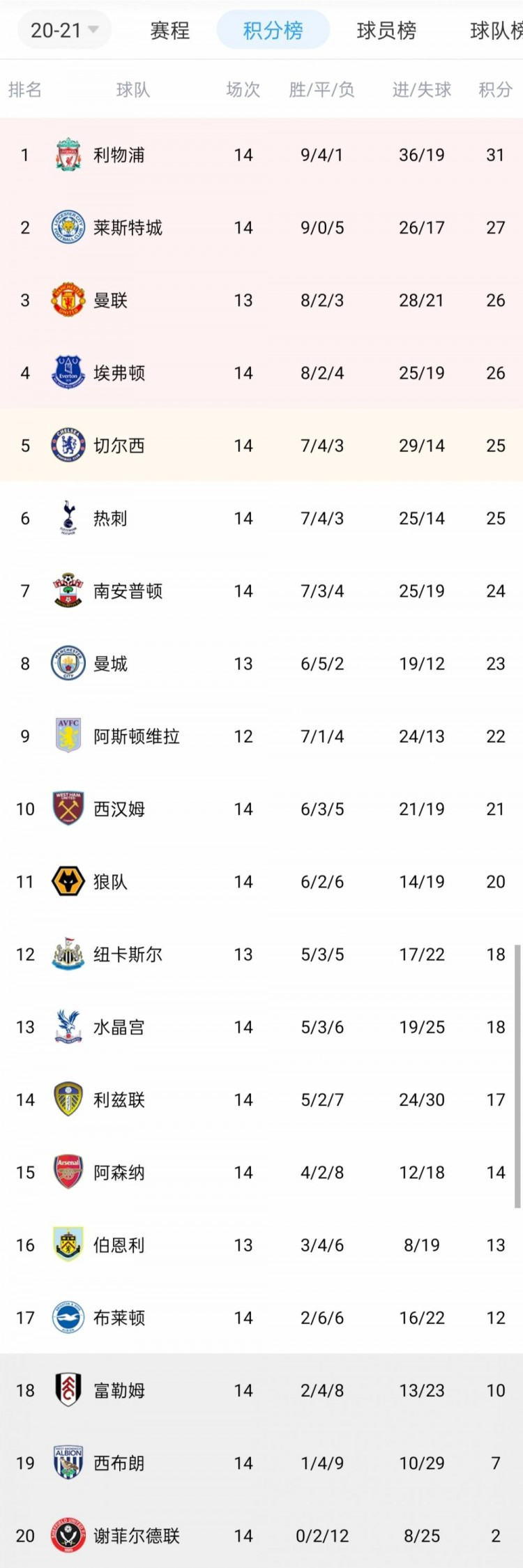View the 曼联 team page
This screenshot has height=1568, width=523.
click(110, 300)
